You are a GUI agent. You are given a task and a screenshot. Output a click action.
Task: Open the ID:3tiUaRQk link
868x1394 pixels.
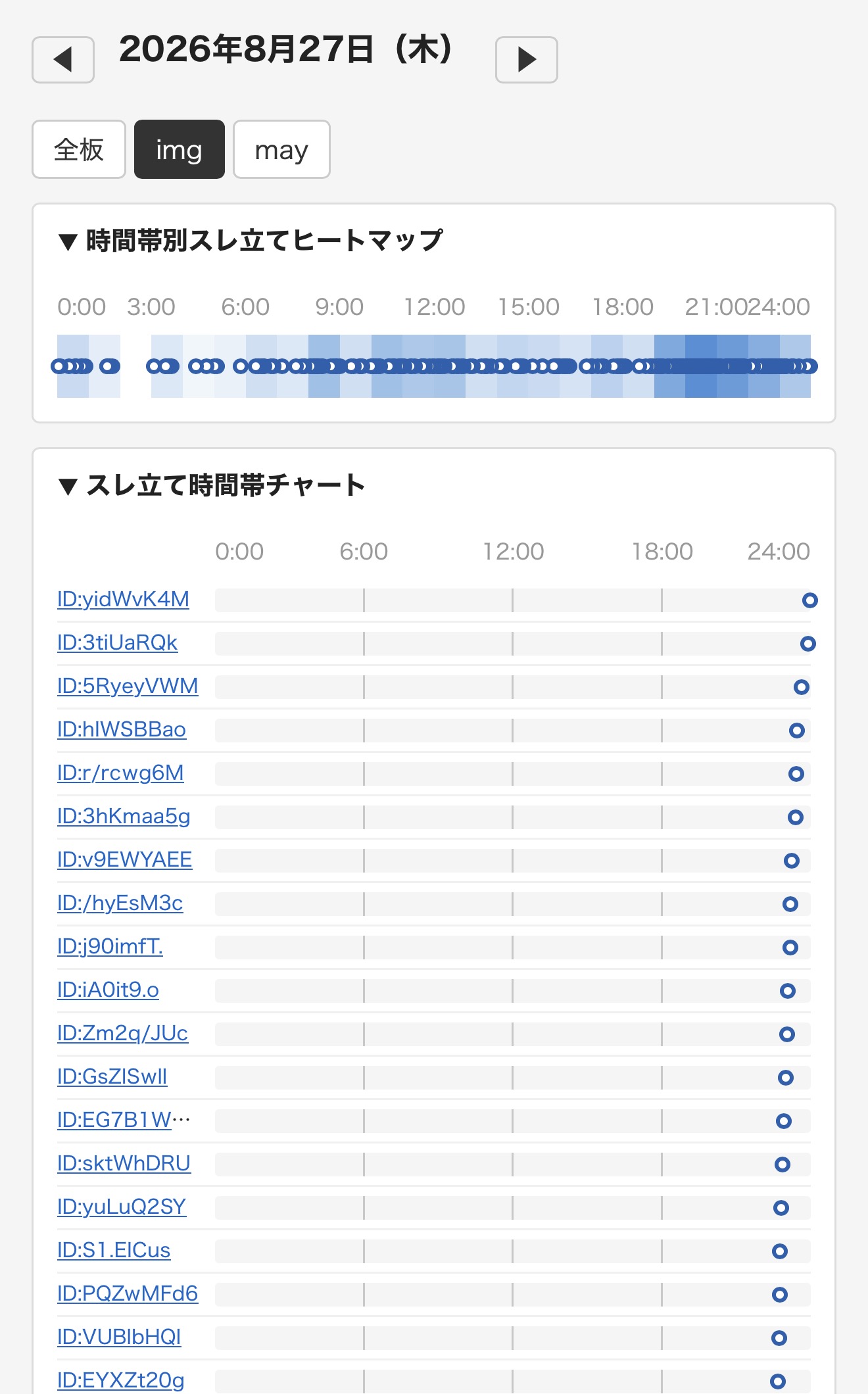tap(117, 642)
